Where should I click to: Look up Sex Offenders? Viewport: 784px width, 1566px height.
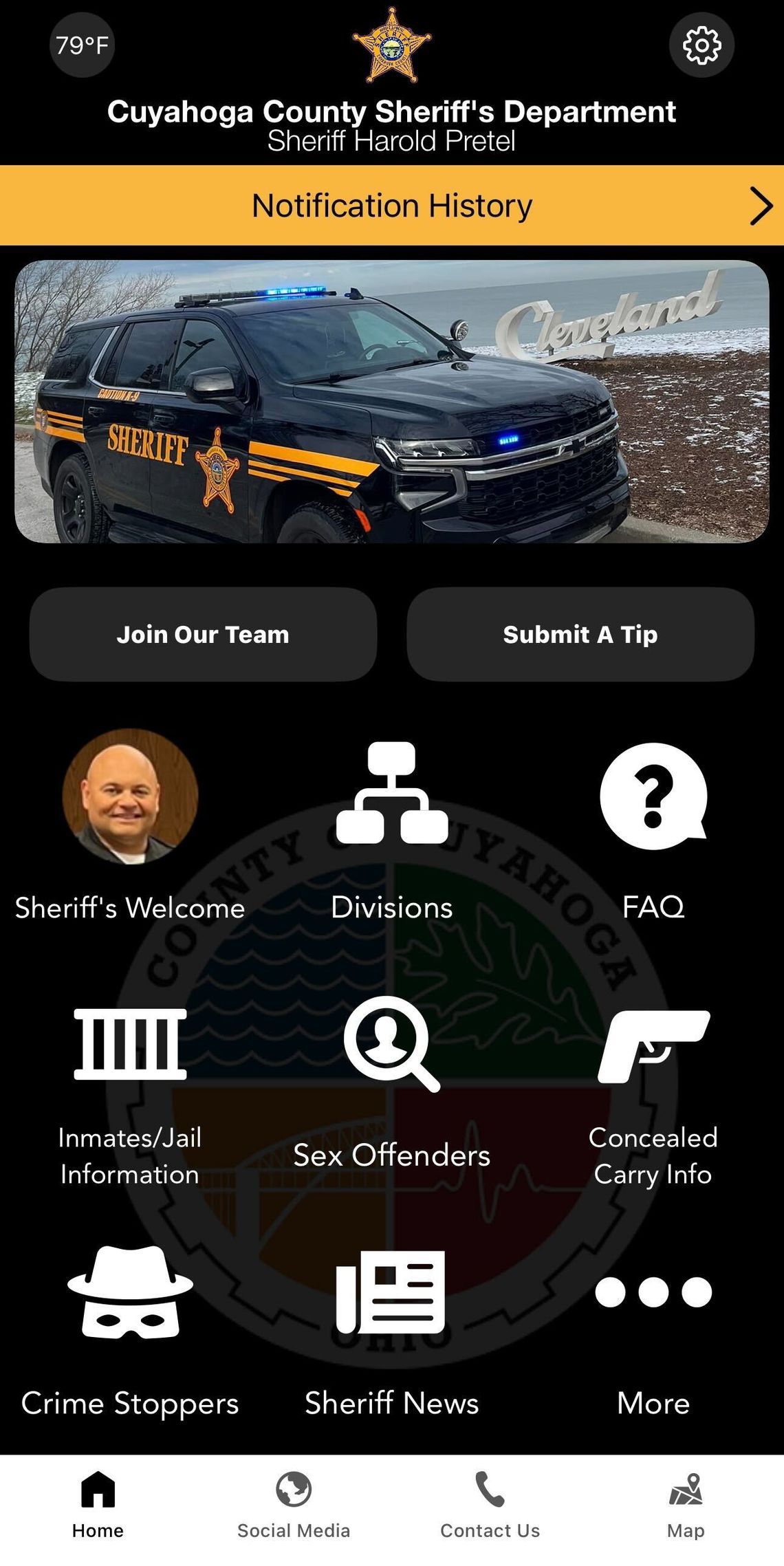[x=392, y=1080]
